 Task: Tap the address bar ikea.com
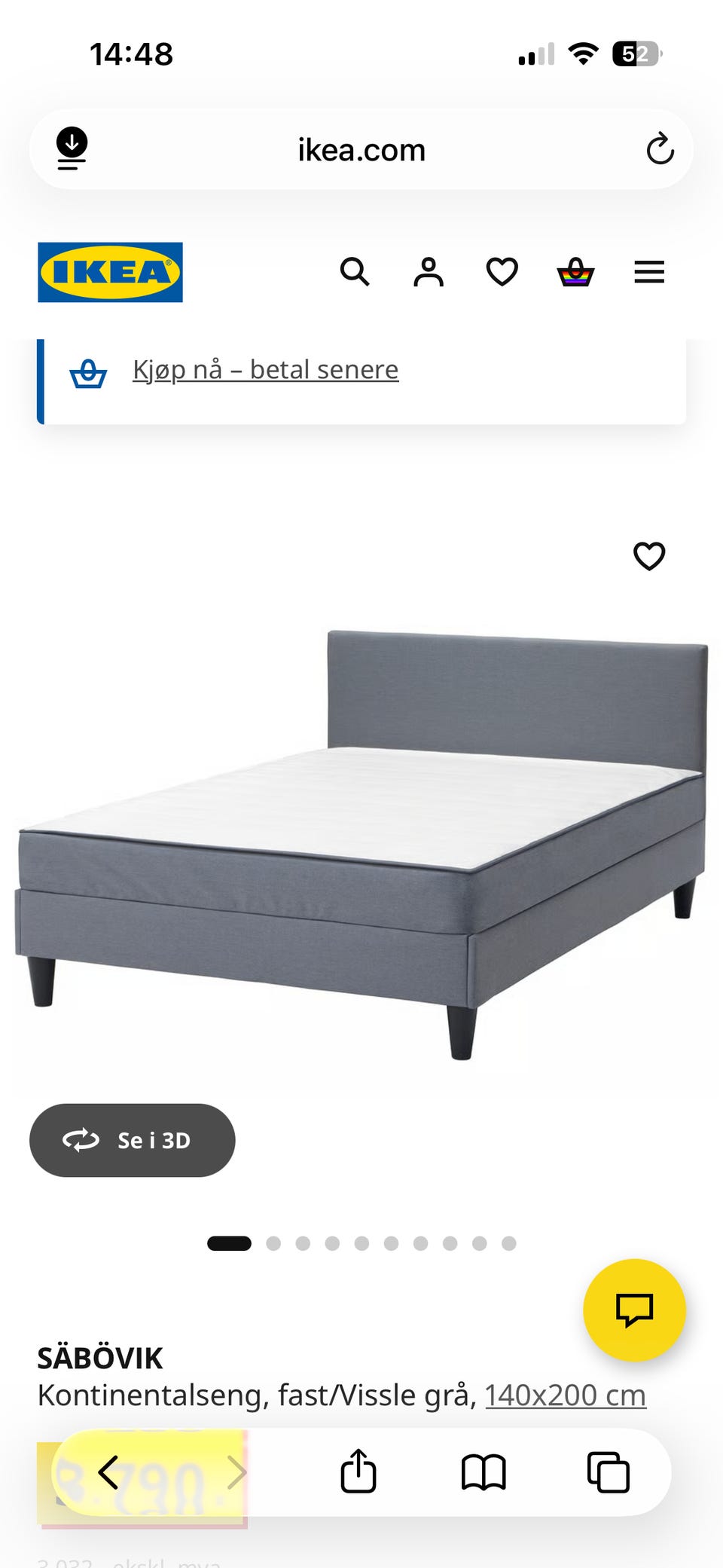(361, 150)
